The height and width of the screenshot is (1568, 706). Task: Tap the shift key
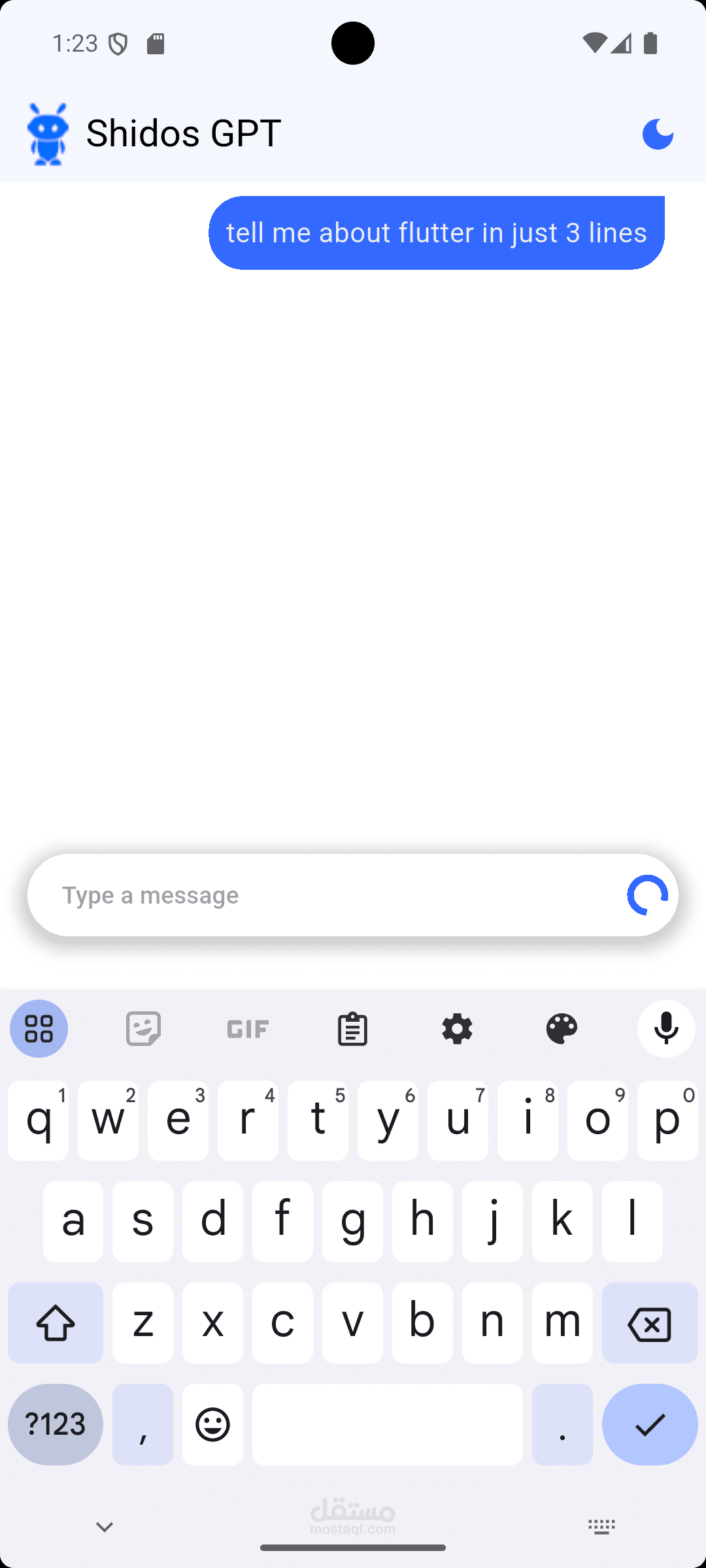[x=56, y=1323]
